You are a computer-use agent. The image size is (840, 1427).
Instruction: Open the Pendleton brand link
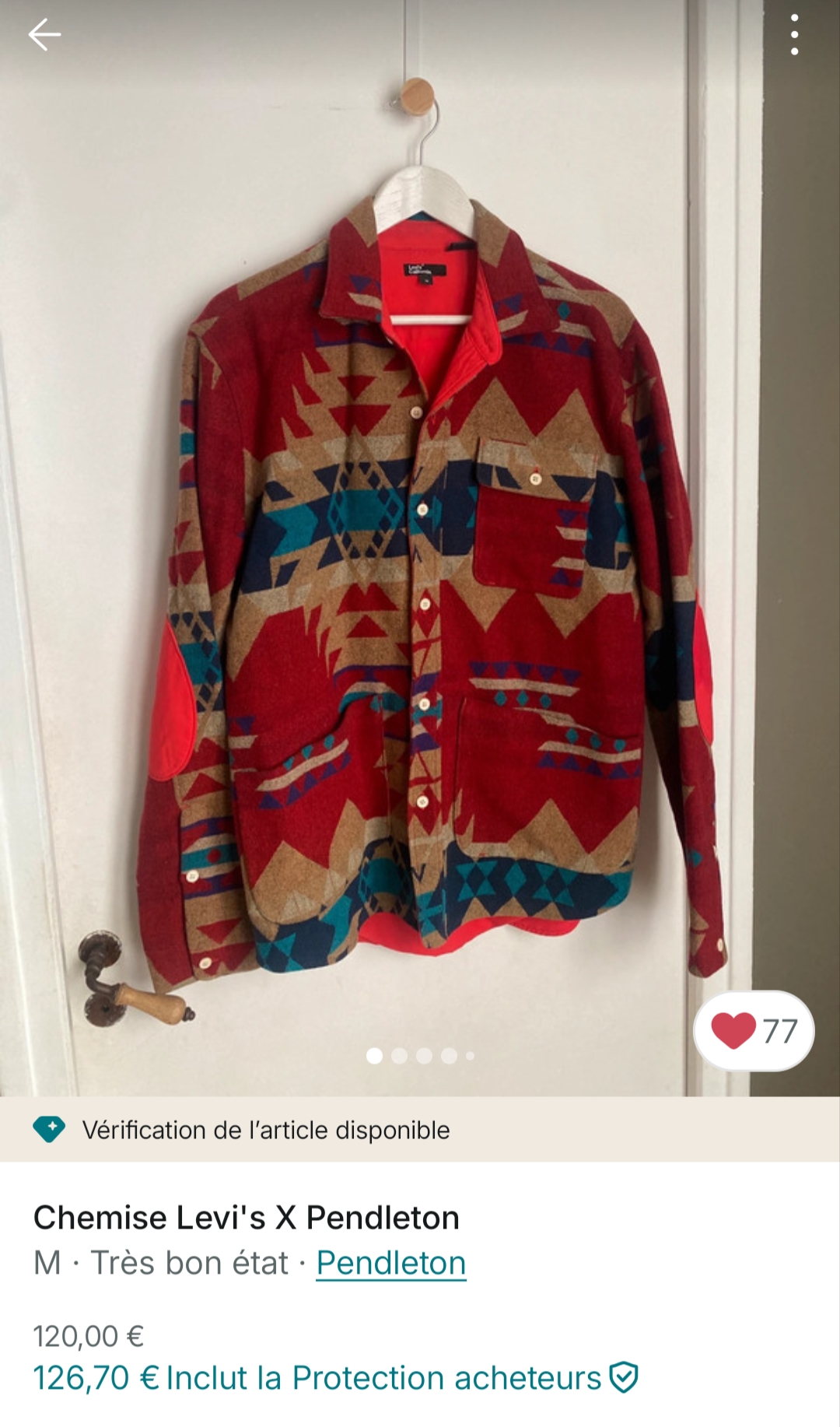coord(390,1263)
